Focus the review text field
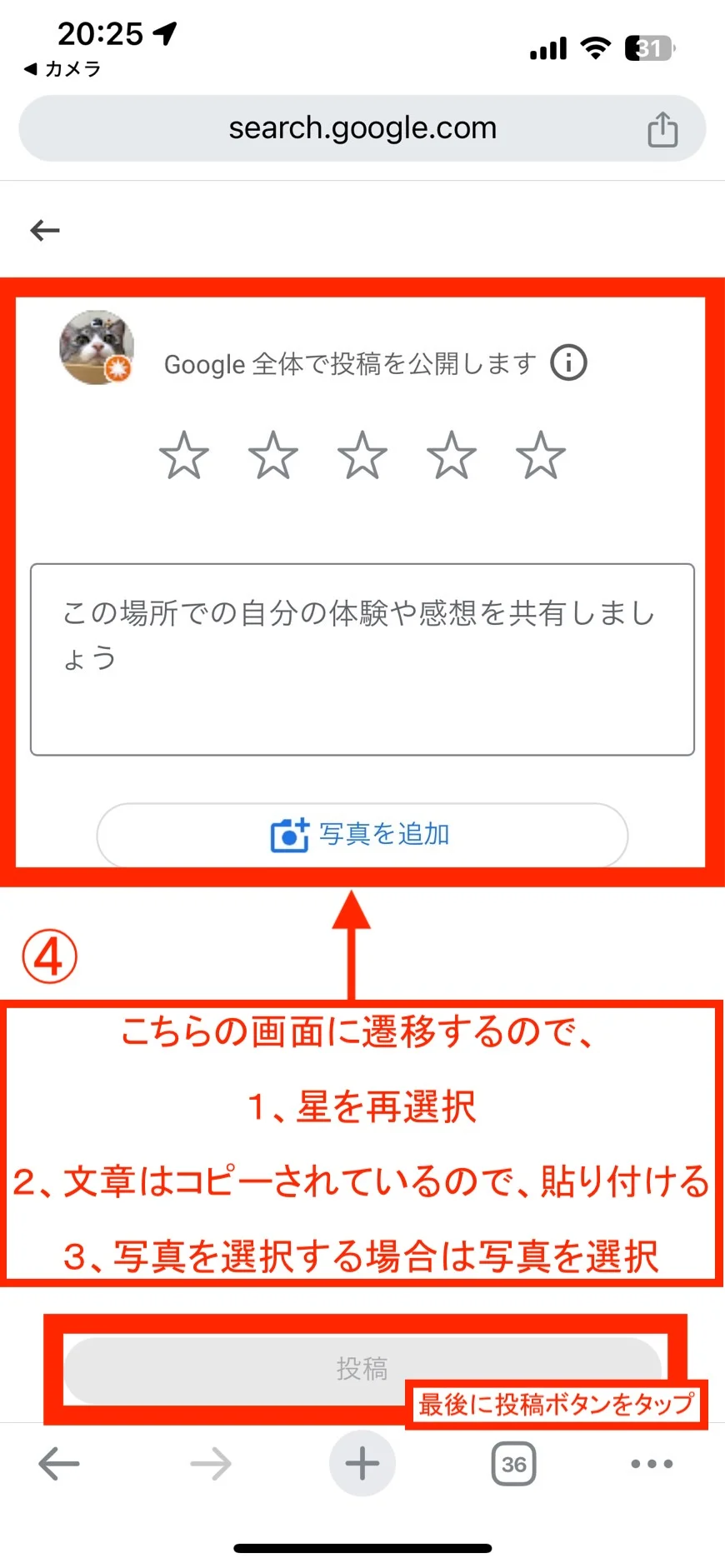Image resolution: width=725 pixels, height=1568 pixels. click(x=362, y=659)
